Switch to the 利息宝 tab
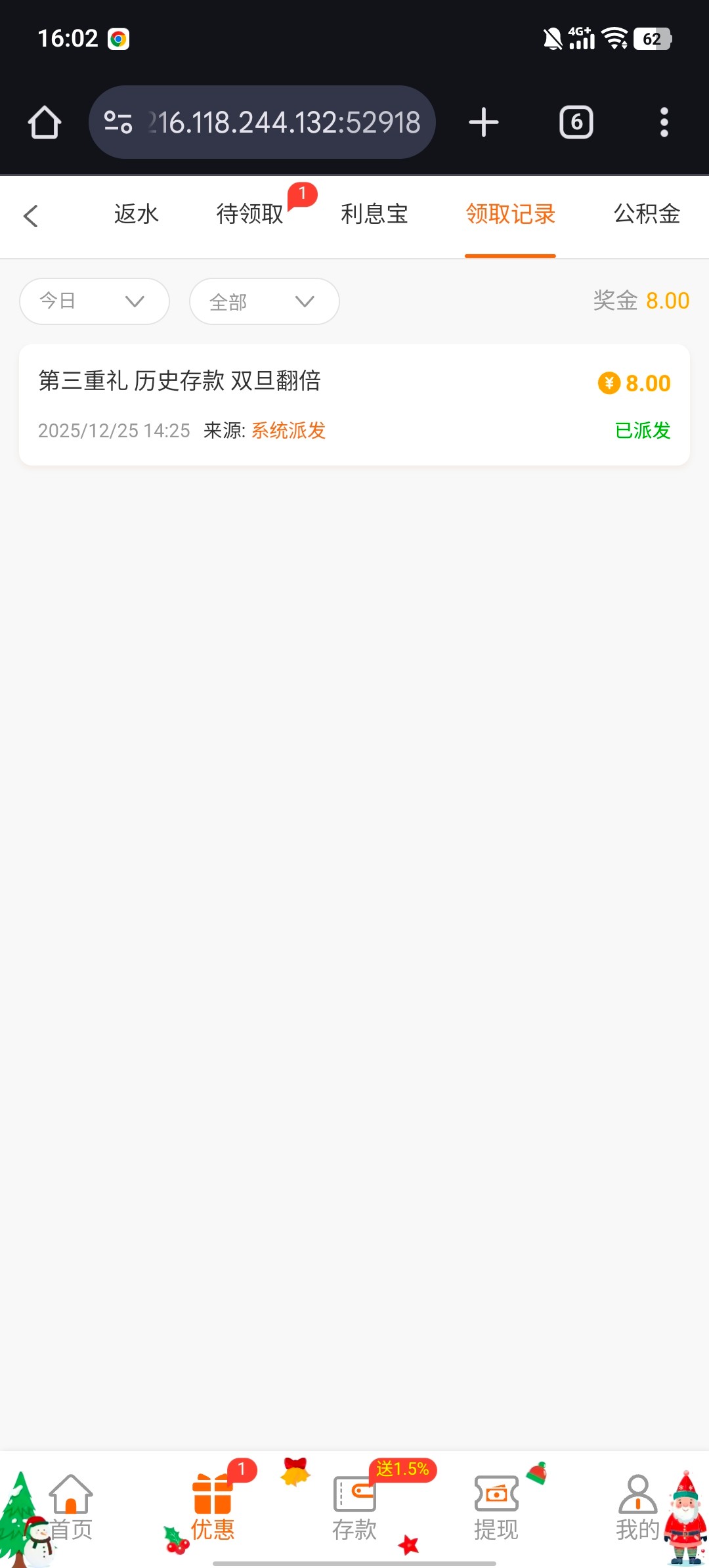The height and width of the screenshot is (1568, 709). (374, 215)
